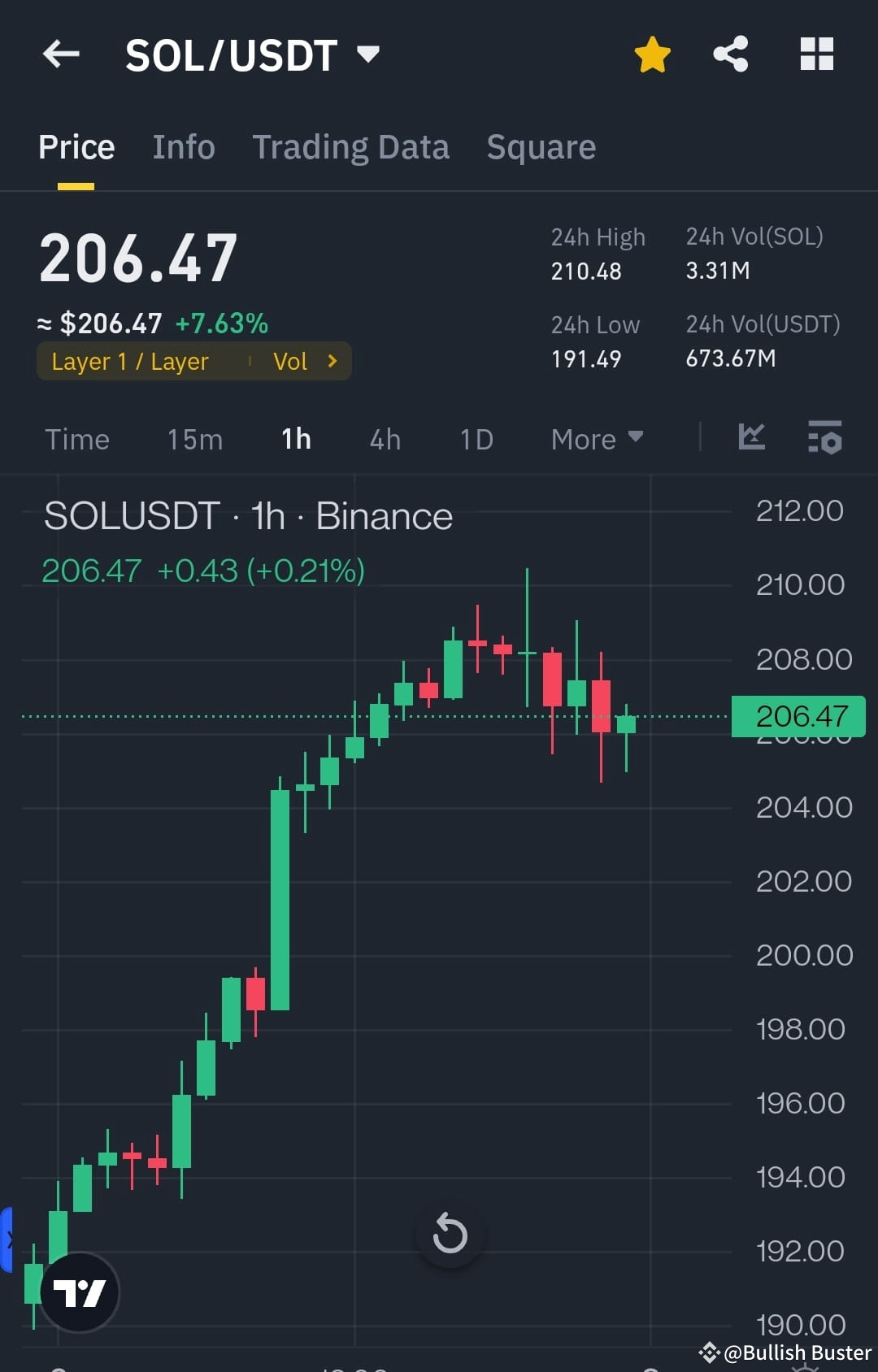
Task: Open the depth chart view icon
Action: [x=751, y=438]
